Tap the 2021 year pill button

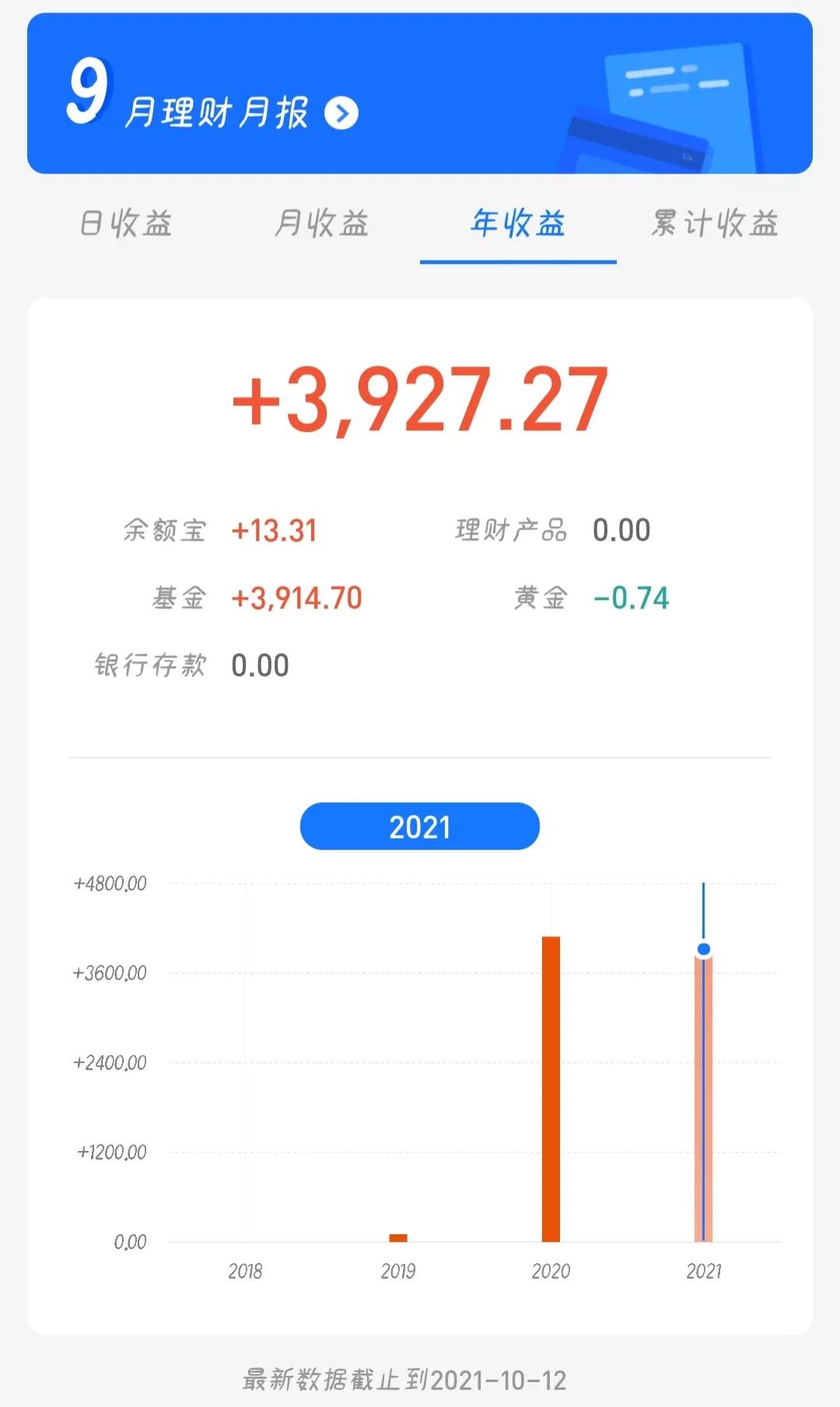click(419, 826)
